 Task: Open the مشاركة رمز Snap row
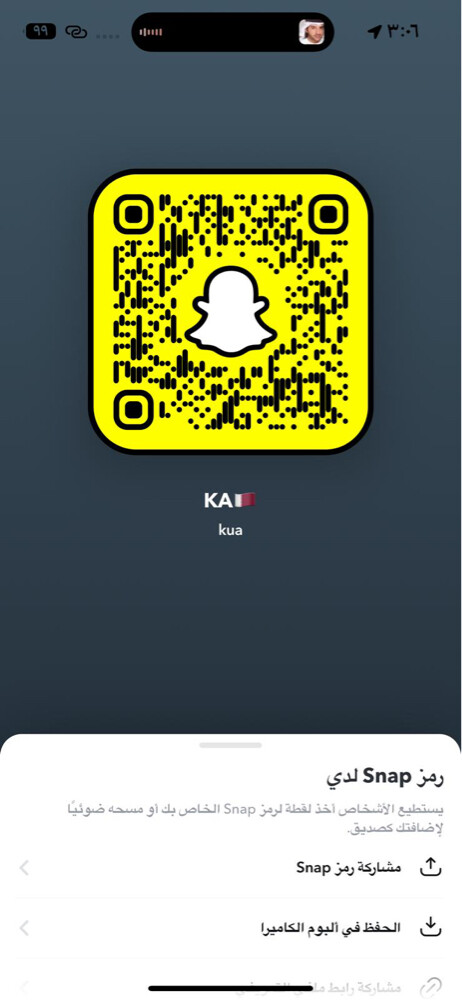(x=231, y=867)
